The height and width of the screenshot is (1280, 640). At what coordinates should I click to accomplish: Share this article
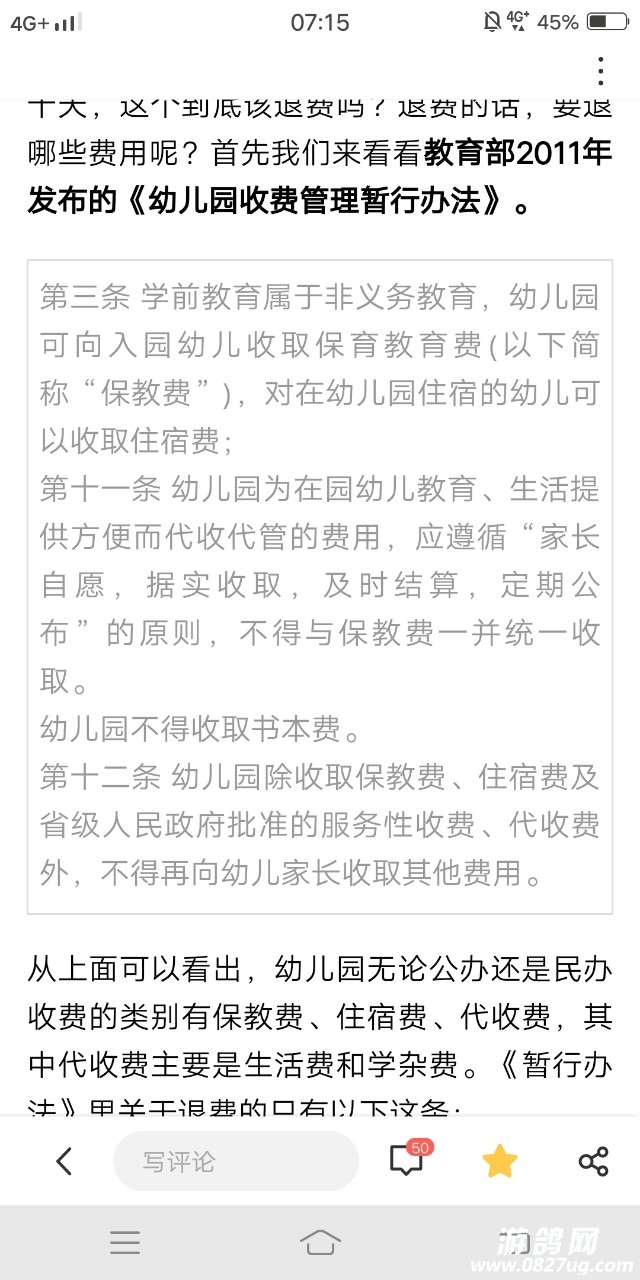click(593, 1161)
